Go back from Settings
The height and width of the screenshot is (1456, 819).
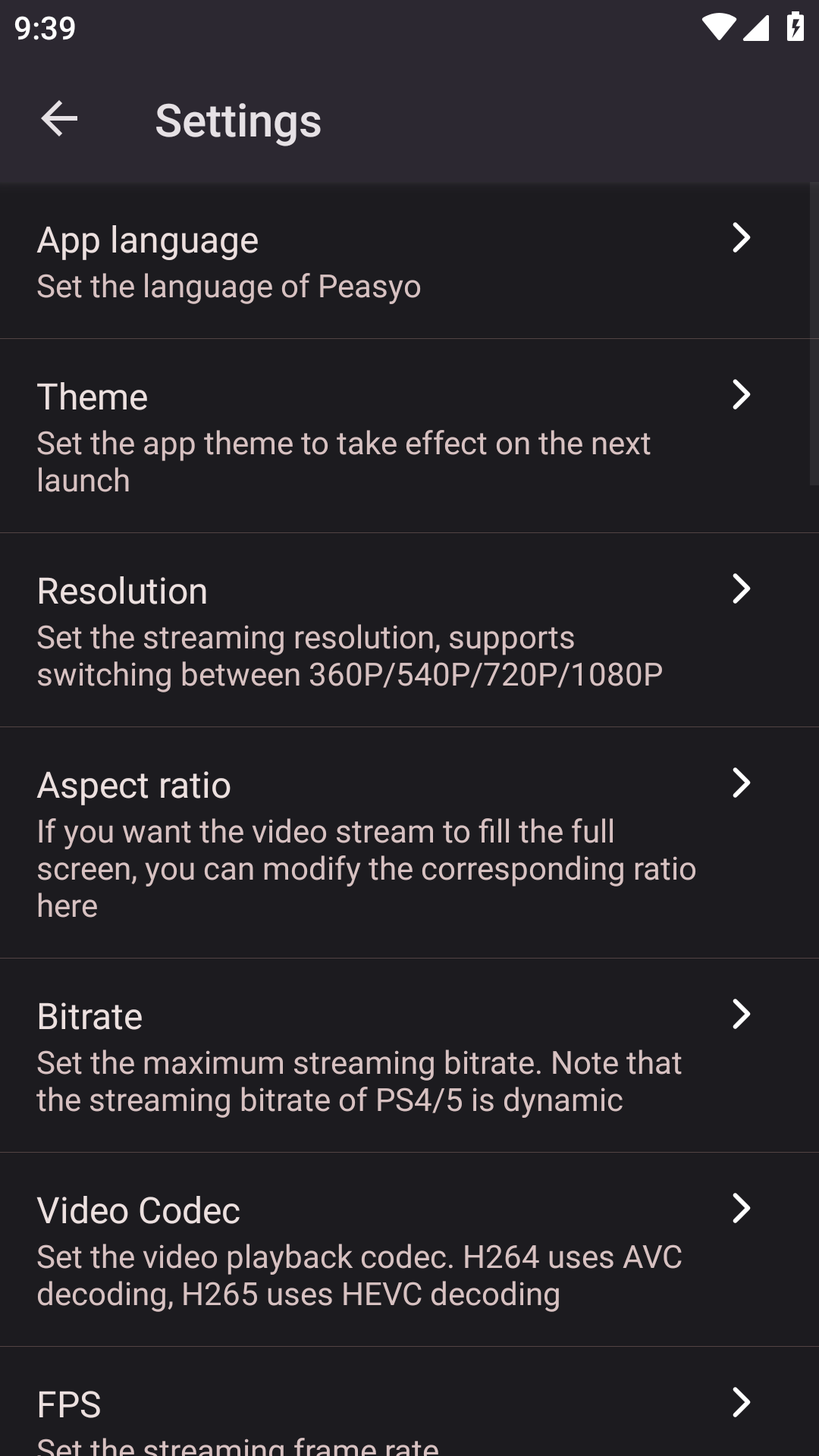[59, 119]
